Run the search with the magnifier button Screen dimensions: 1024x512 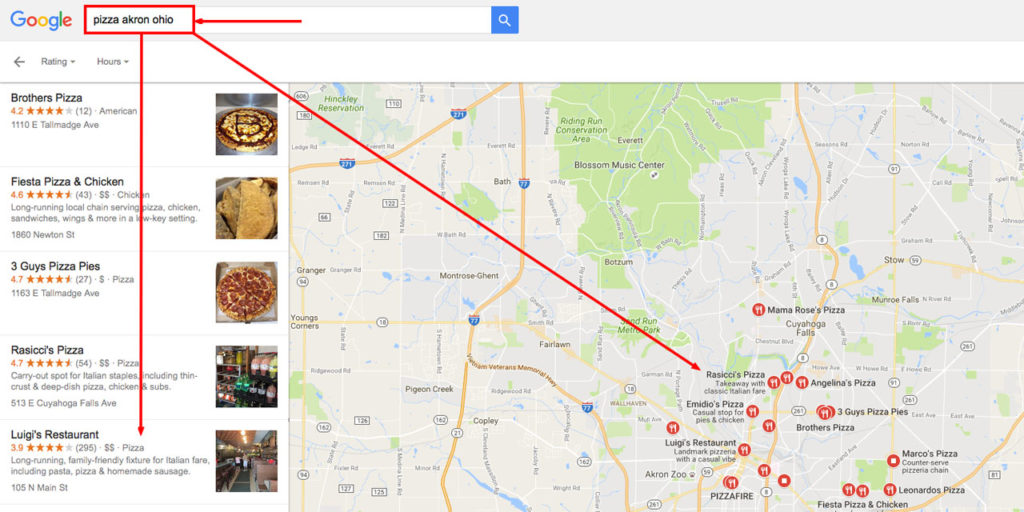(505, 20)
